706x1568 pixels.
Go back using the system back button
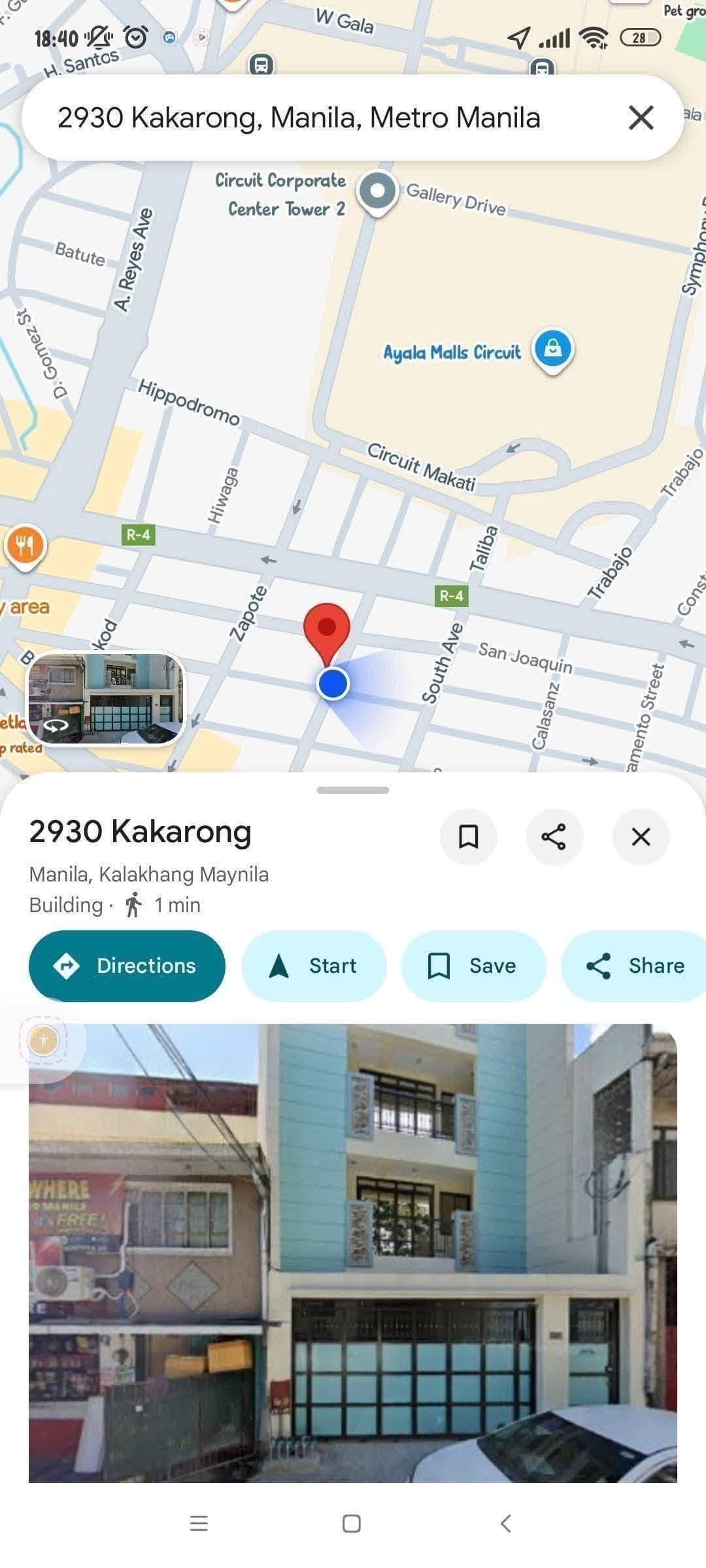tap(505, 1524)
